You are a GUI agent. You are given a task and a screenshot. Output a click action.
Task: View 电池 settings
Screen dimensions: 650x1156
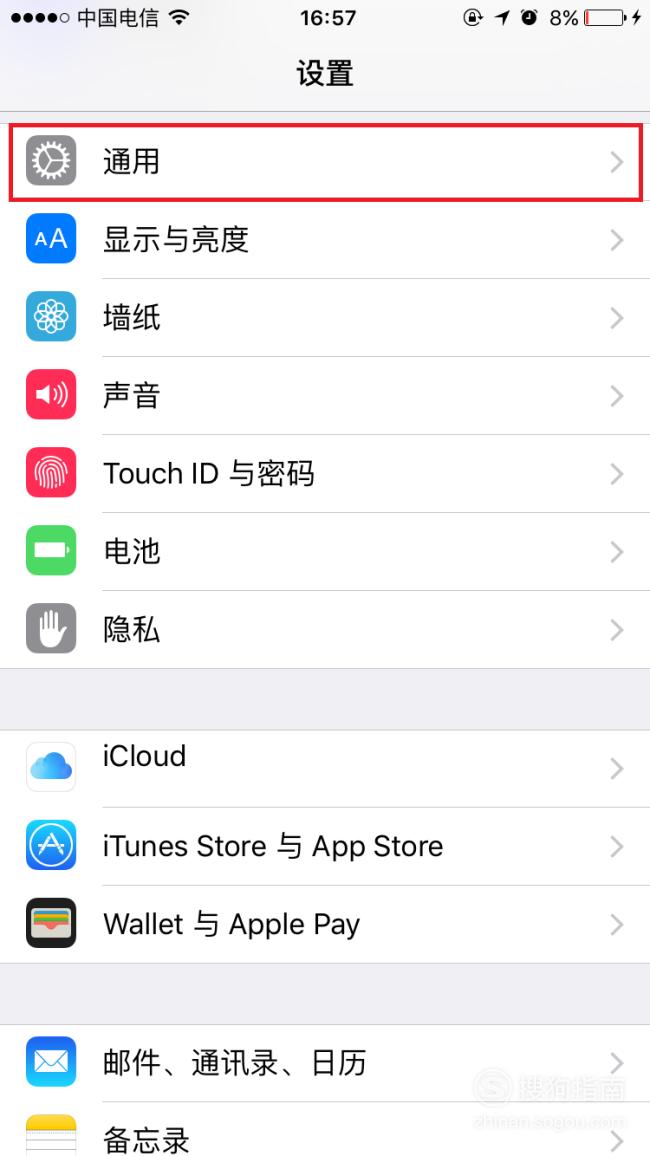pyautogui.click(x=325, y=552)
